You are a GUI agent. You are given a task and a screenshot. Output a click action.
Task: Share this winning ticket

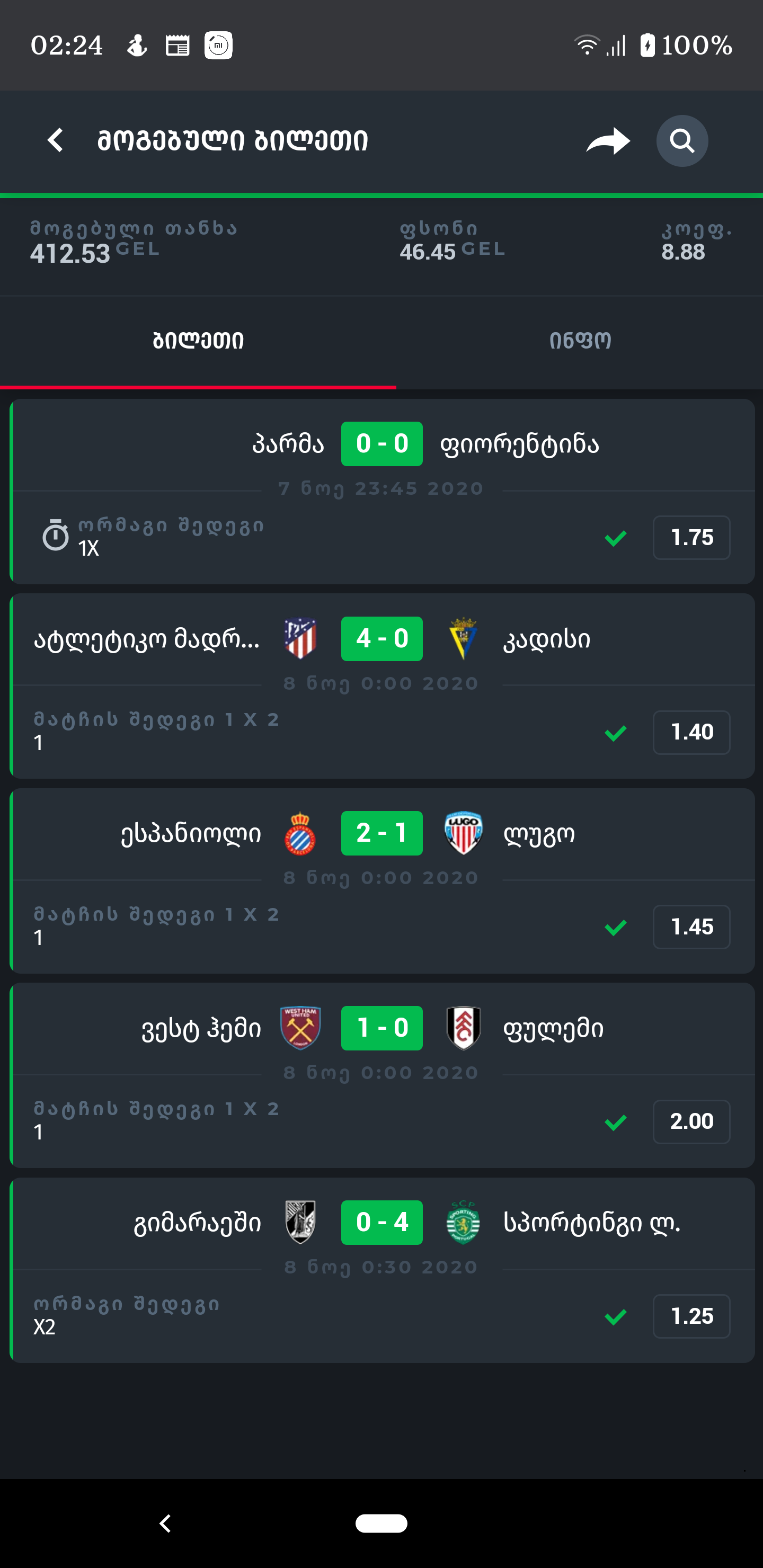click(608, 140)
